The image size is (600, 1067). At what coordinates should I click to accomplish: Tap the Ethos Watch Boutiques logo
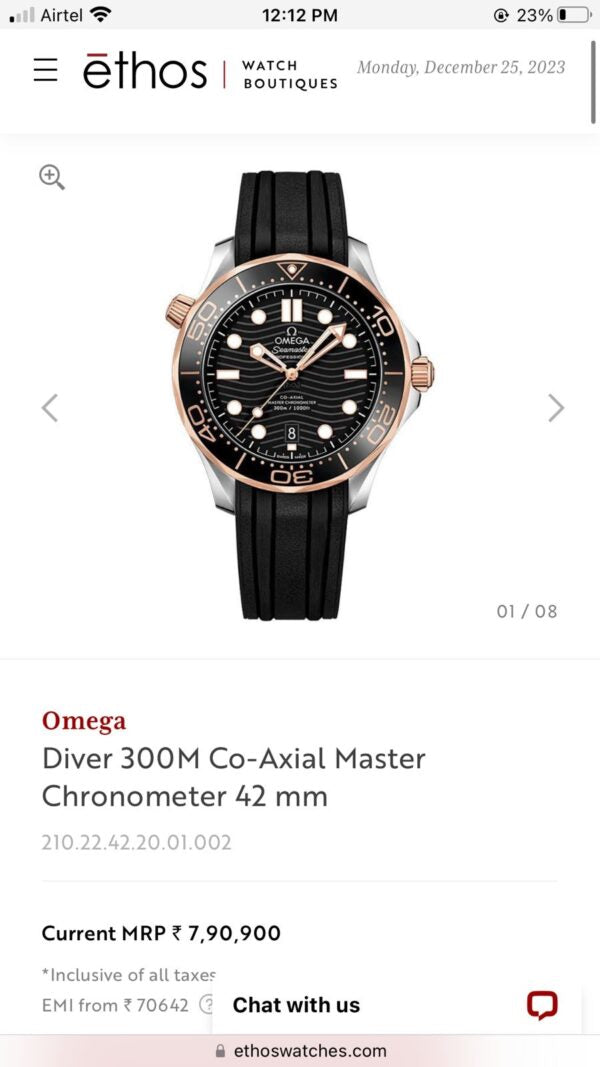(210, 72)
